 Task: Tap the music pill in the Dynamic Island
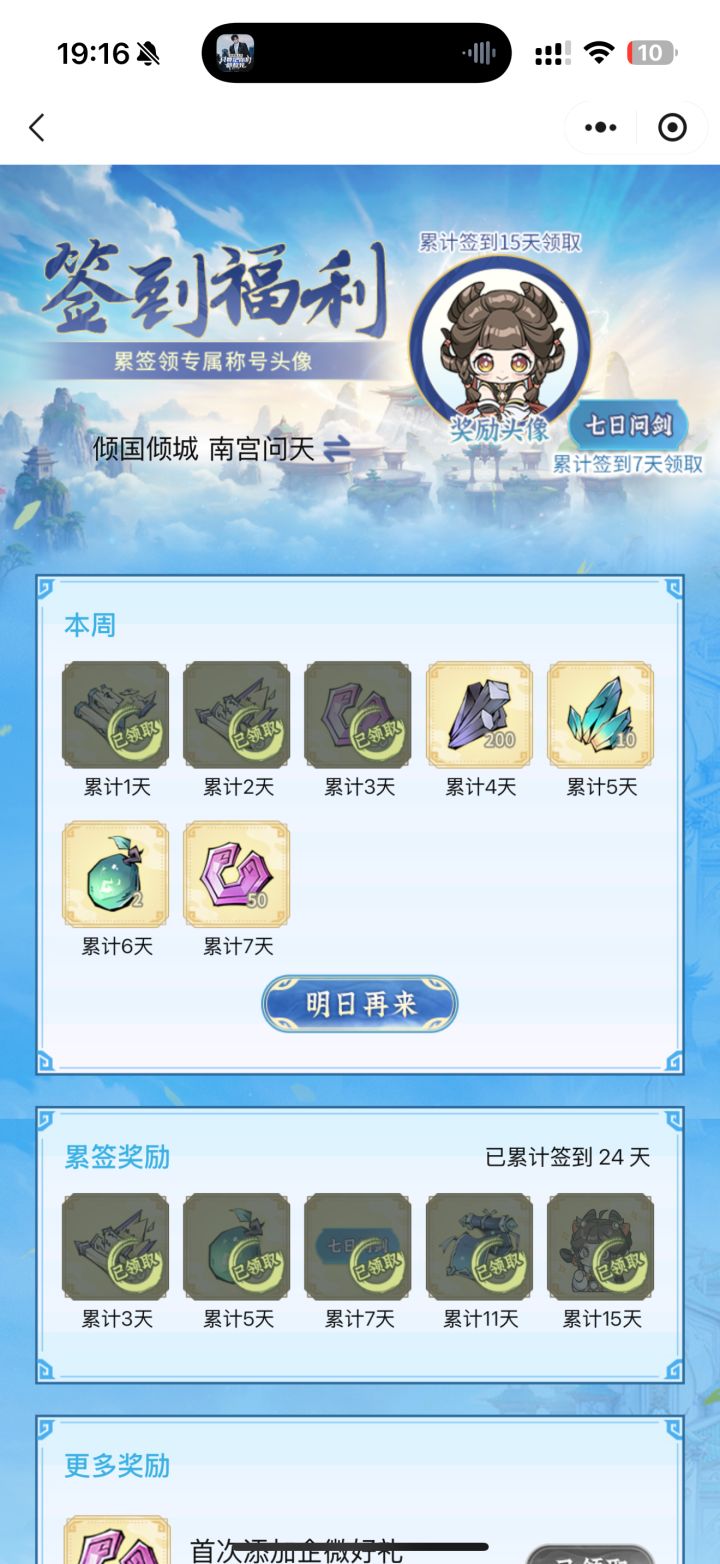(x=355, y=52)
